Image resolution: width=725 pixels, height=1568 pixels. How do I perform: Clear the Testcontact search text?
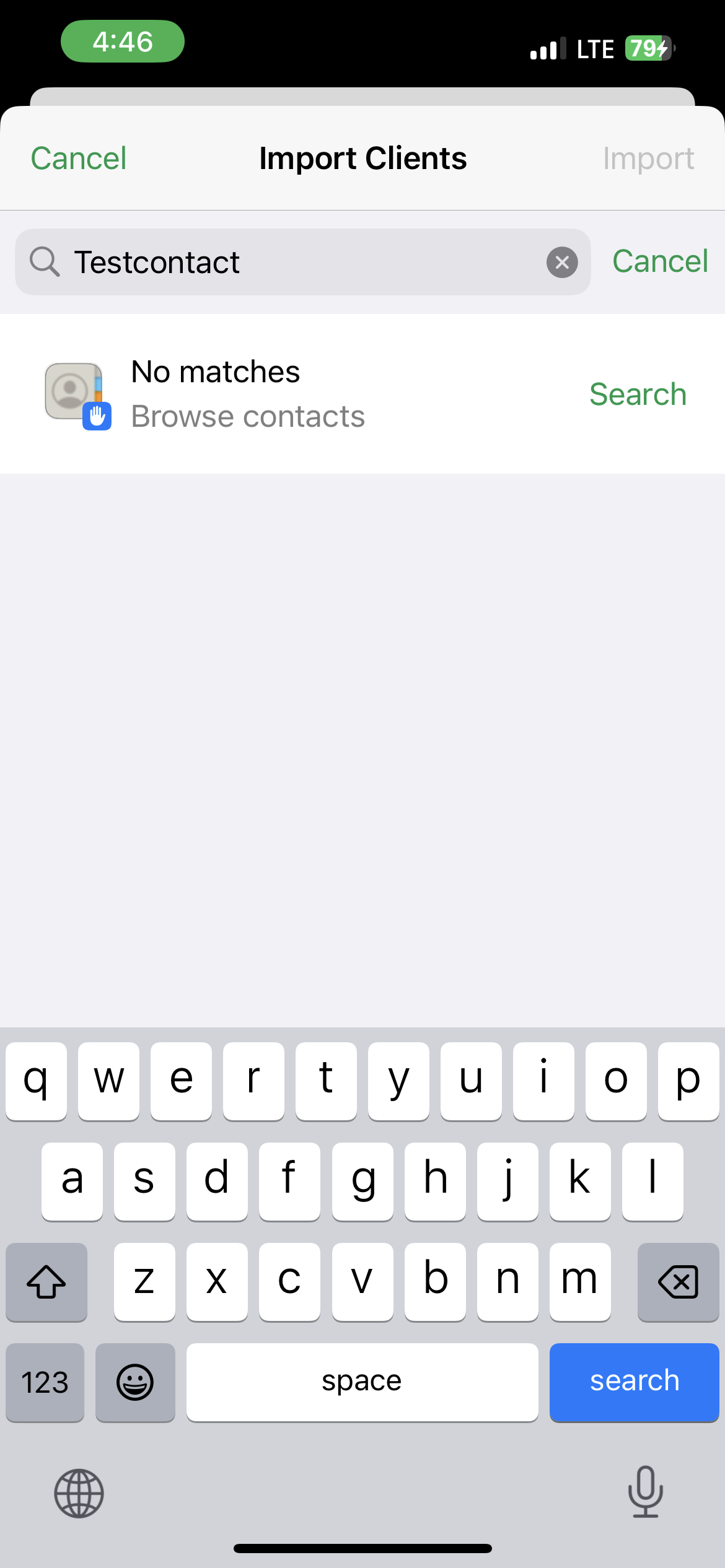[x=562, y=263]
